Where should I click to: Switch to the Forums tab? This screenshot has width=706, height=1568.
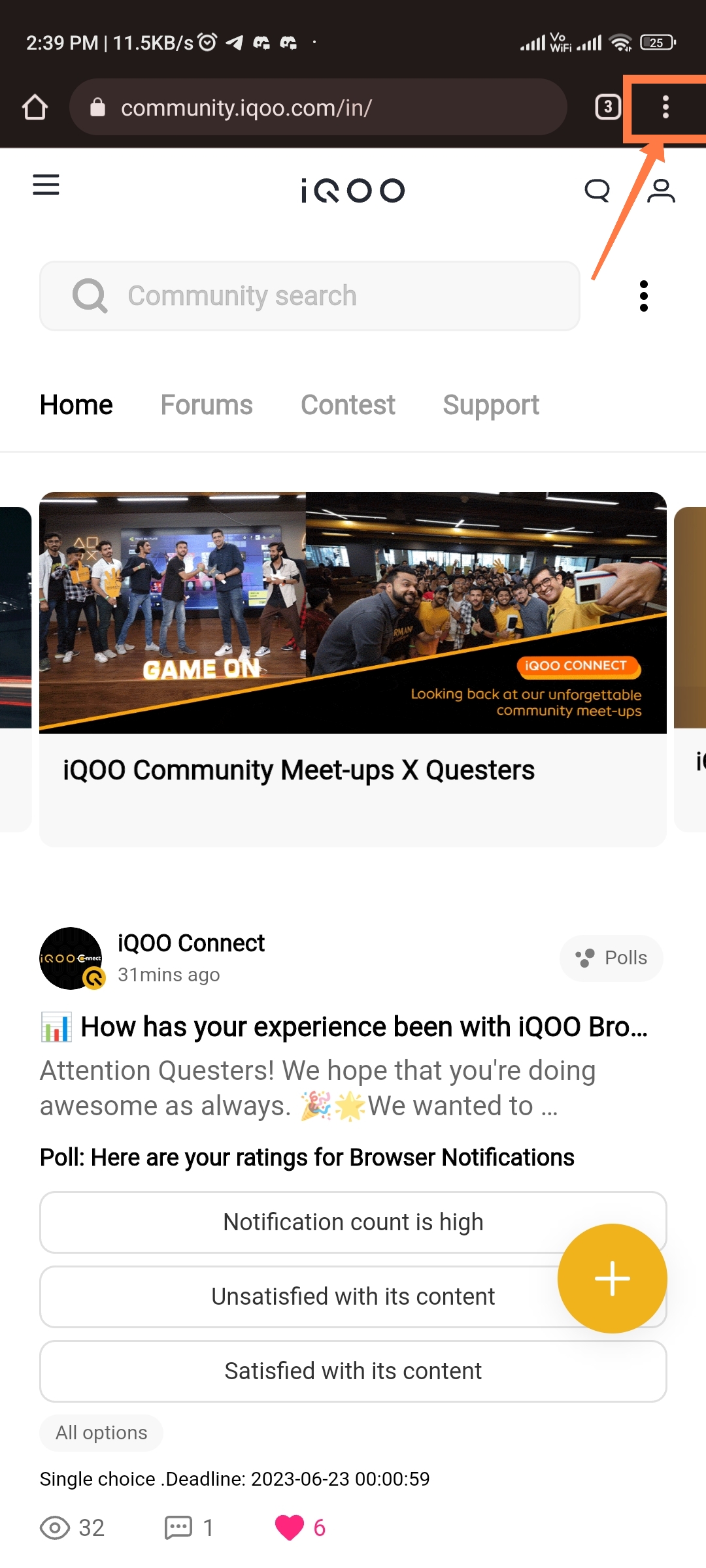click(x=206, y=404)
